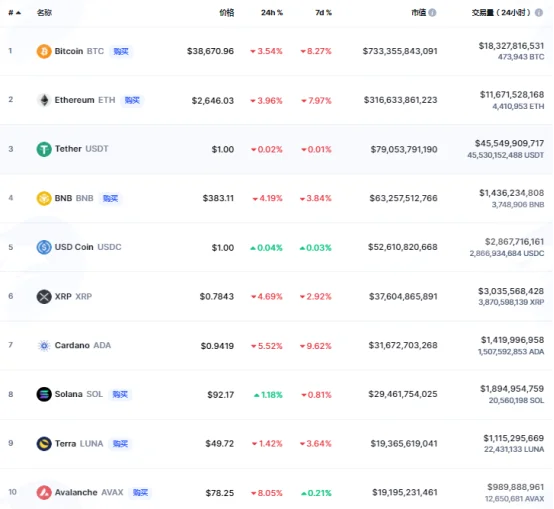Buy Ethereum with its 购买 button
Image resolution: width=554 pixels, height=509 pixels.
(x=132, y=100)
